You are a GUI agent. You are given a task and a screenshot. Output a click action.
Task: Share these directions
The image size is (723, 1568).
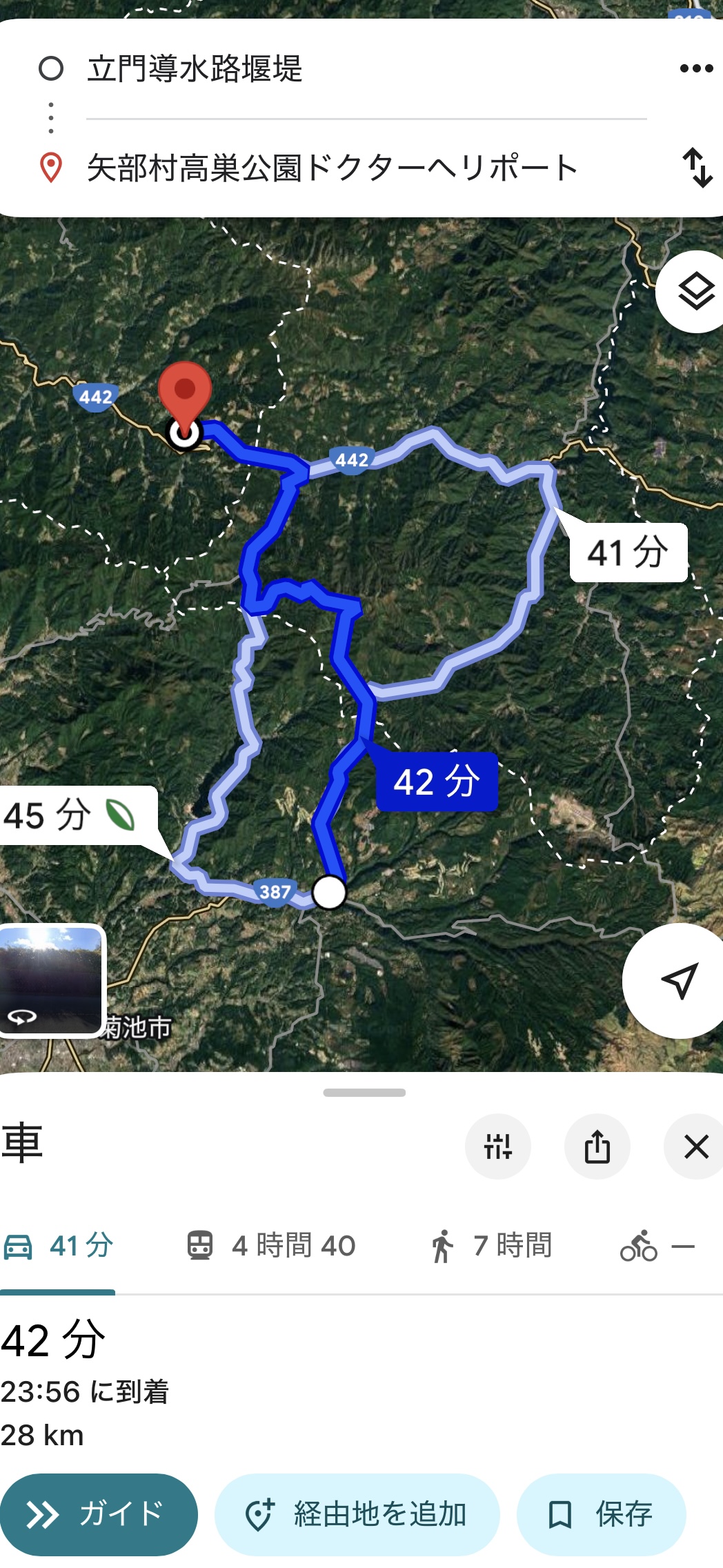[x=597, y=1147]
